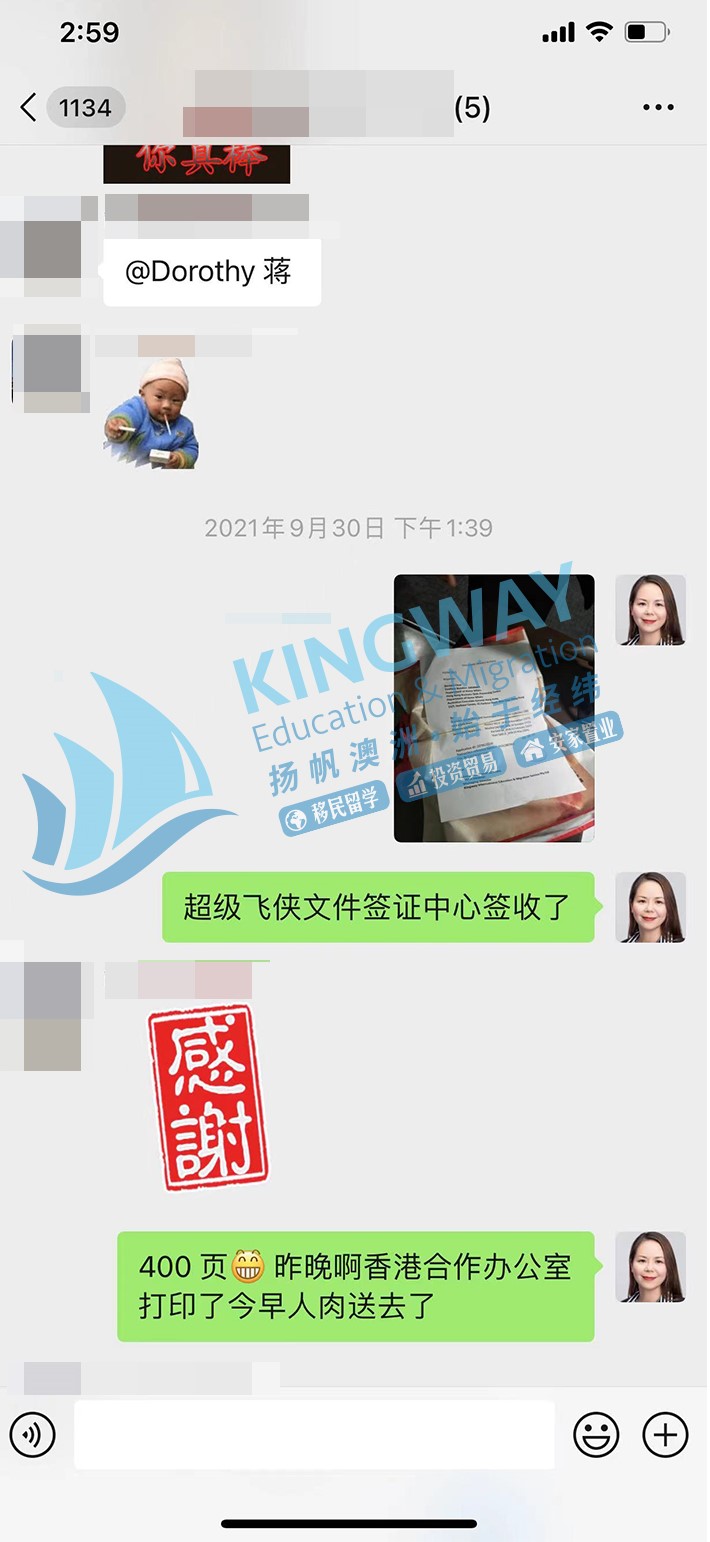Open the chat info three-dot menu
The height and width of the screenshot is (1542, 710).
click(658, 108)
